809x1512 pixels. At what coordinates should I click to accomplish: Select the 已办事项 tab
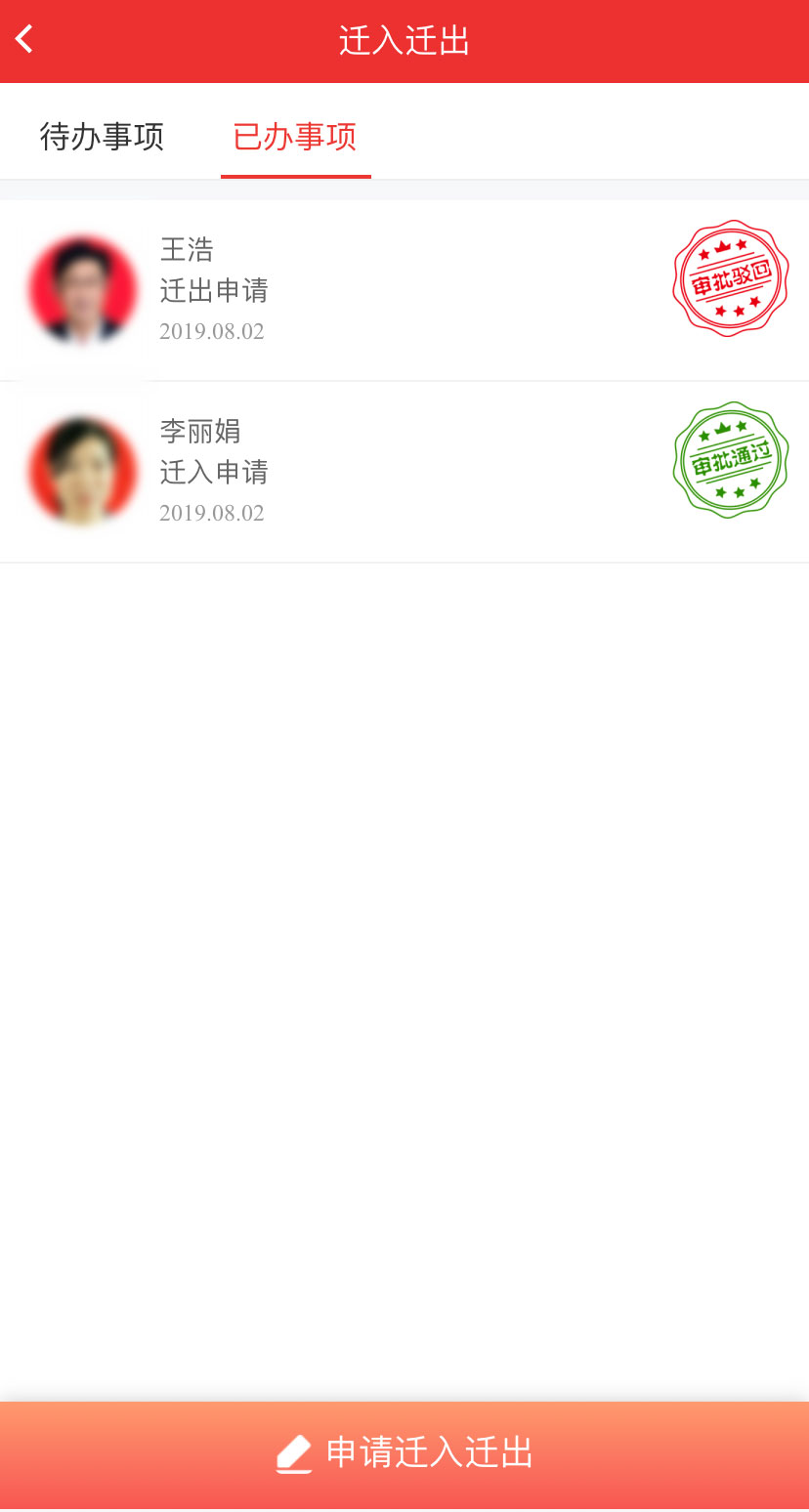(x=295, y=137)
